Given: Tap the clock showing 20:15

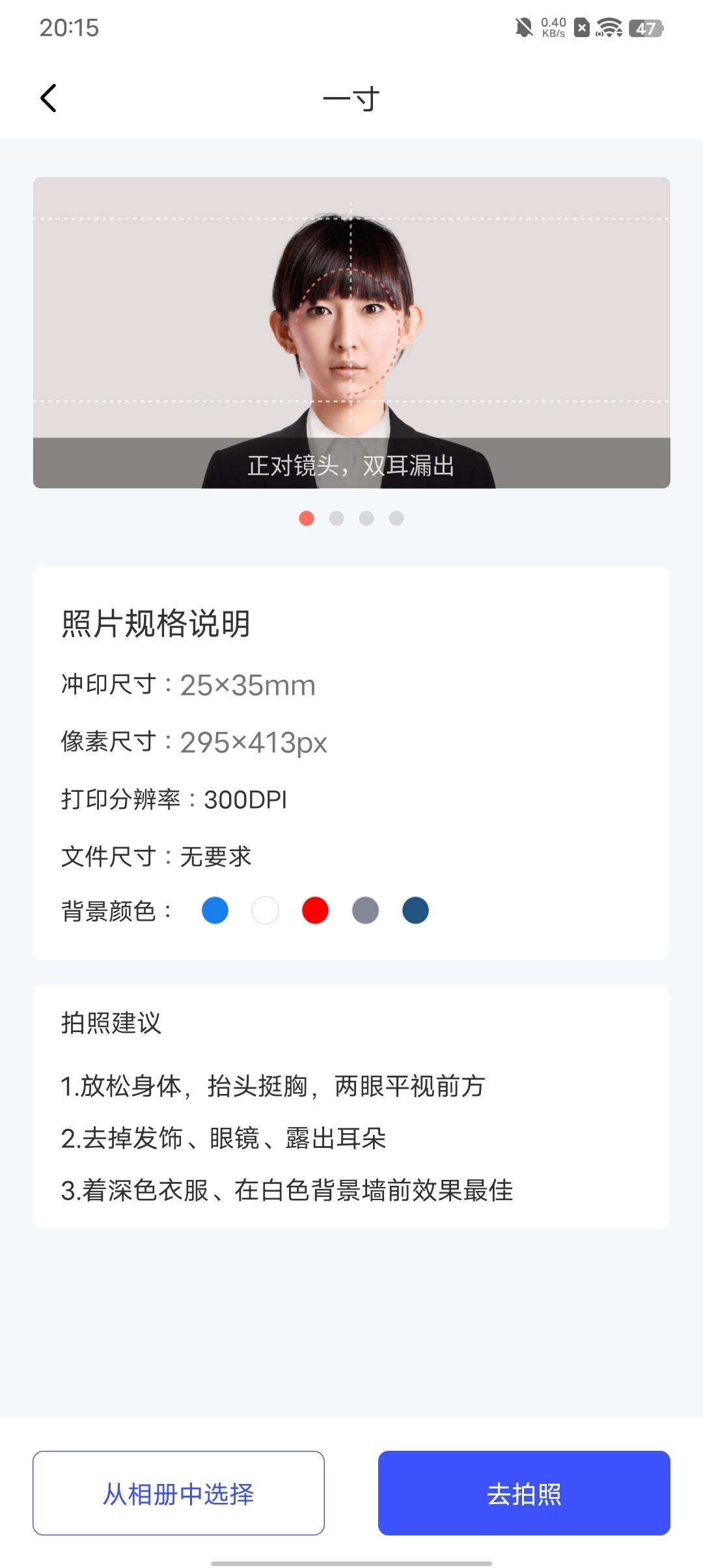Looking at the screenshot, I should (69, 29).
